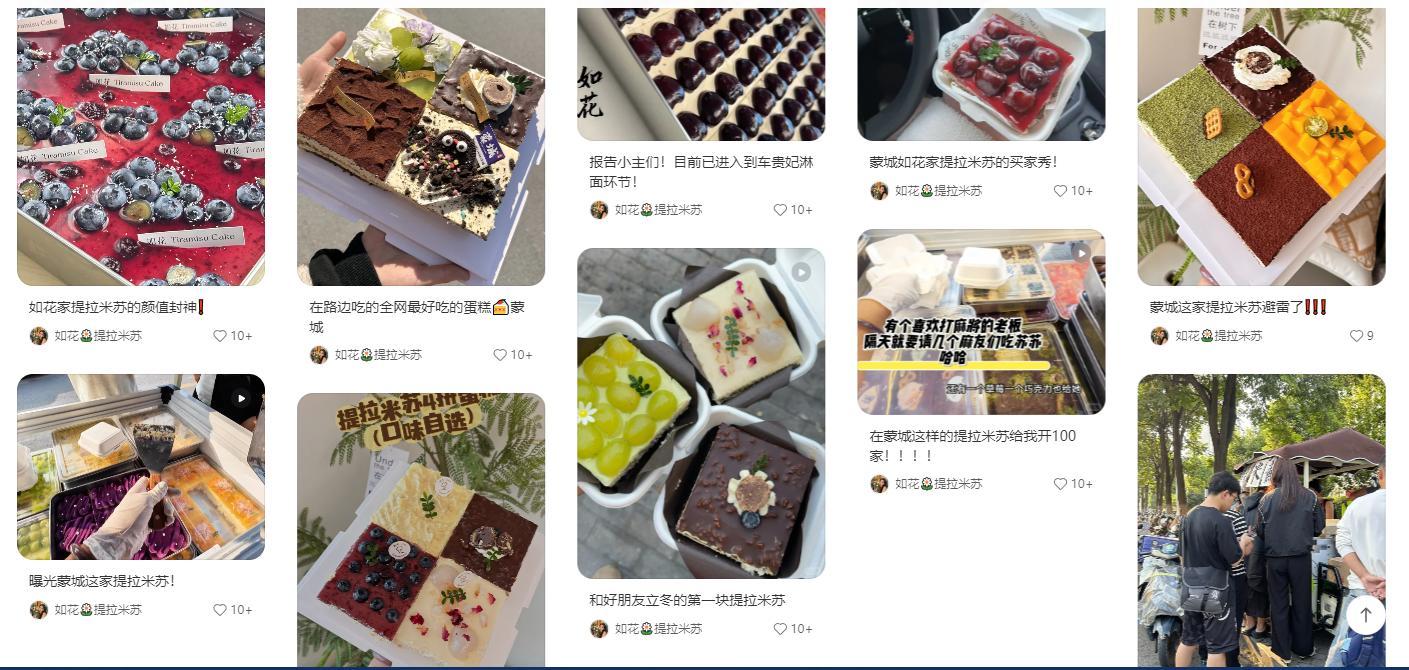The width and height of the screenshot is (1409, 670).
Task: Play the video 曝光蒙城这家提拉米苏
Action: coord(141,467)
